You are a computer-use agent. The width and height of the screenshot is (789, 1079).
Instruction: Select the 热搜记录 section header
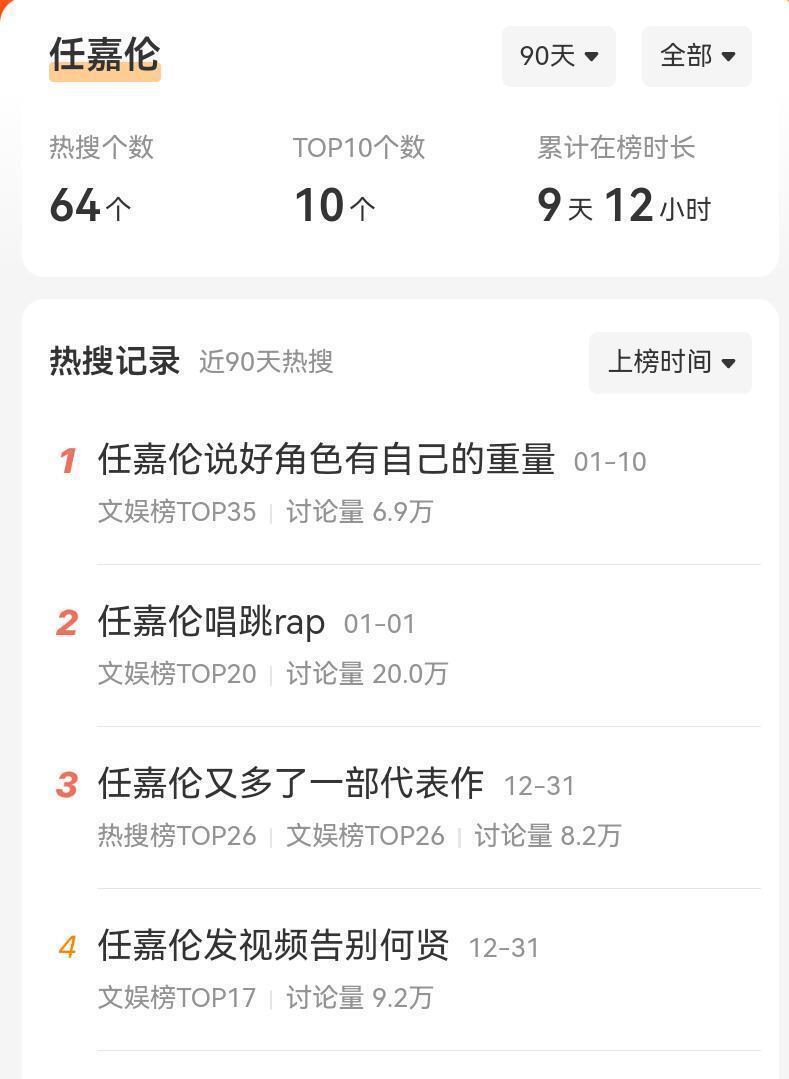pos(113,362)
